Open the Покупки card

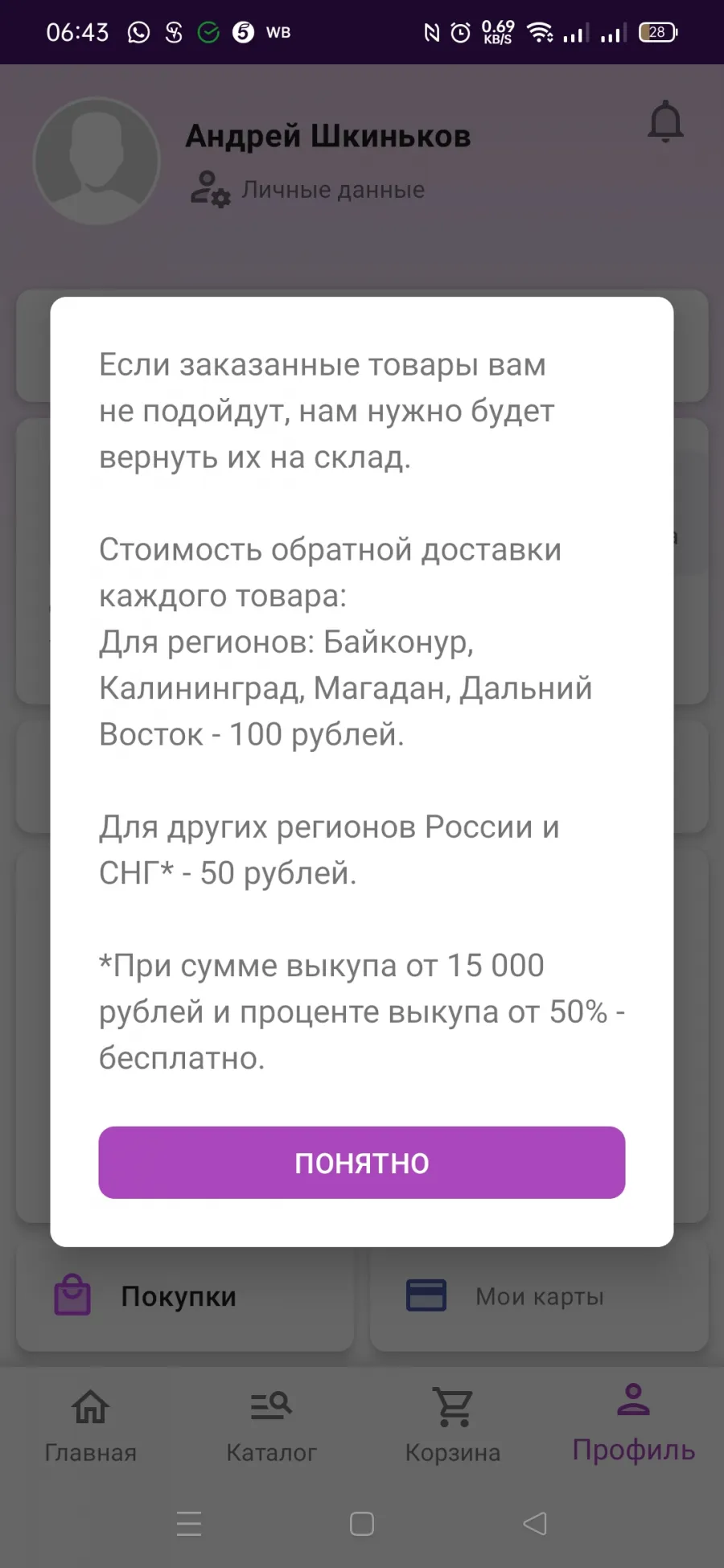185,1296
